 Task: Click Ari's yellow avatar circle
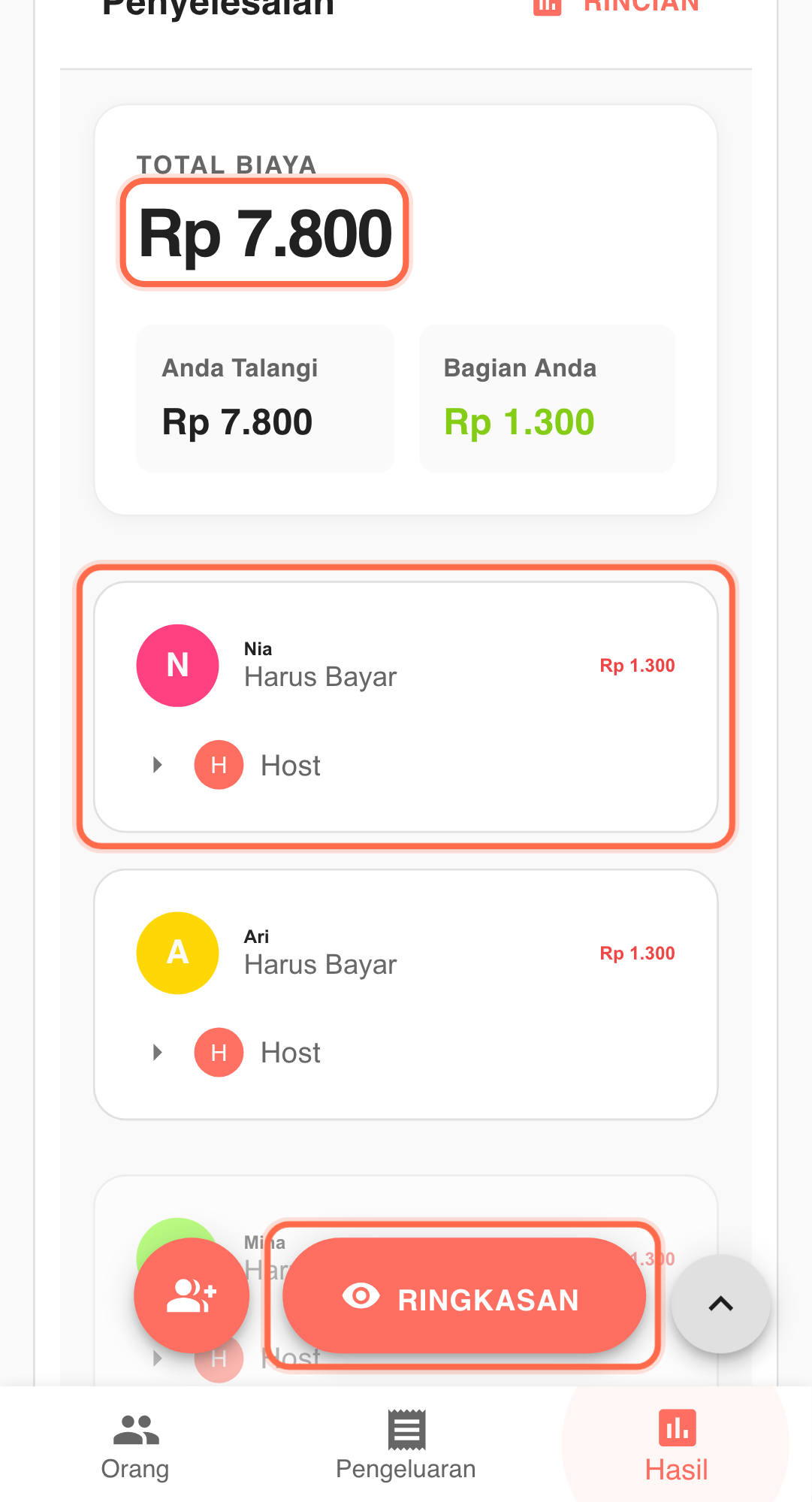177,952
